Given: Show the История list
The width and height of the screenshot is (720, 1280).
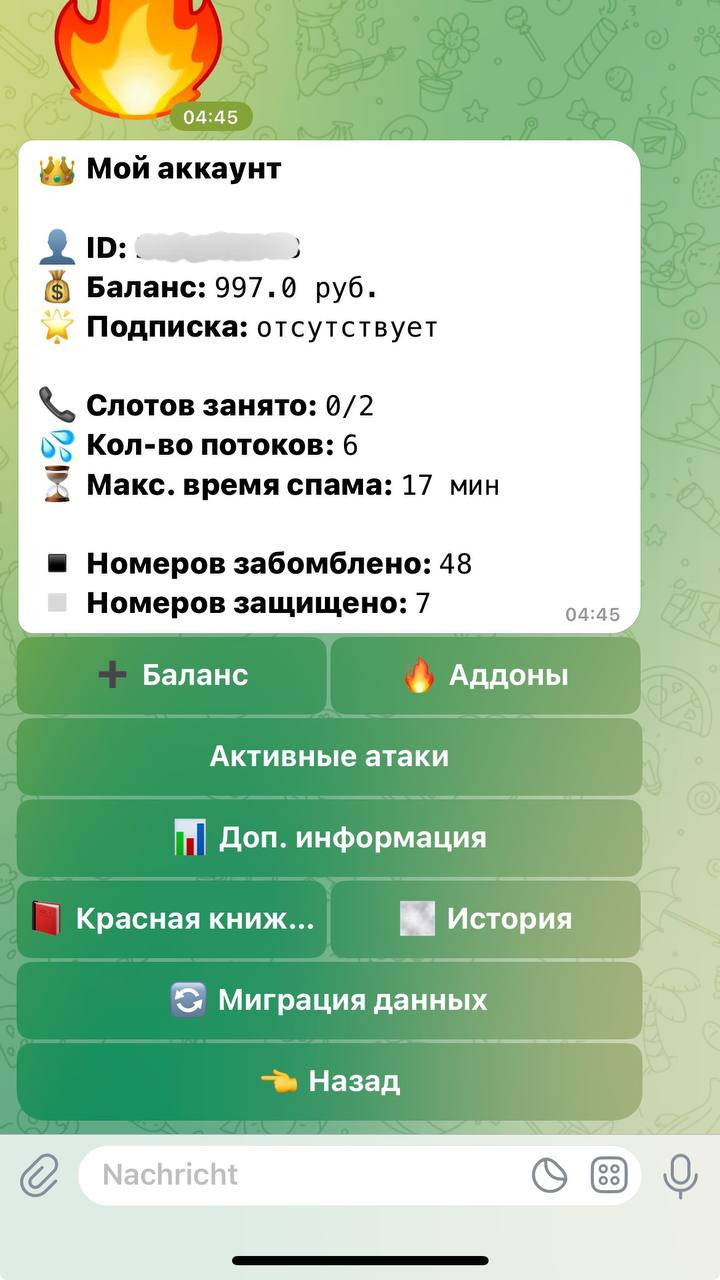Looking at the screenshot, I should coord(486,919).
